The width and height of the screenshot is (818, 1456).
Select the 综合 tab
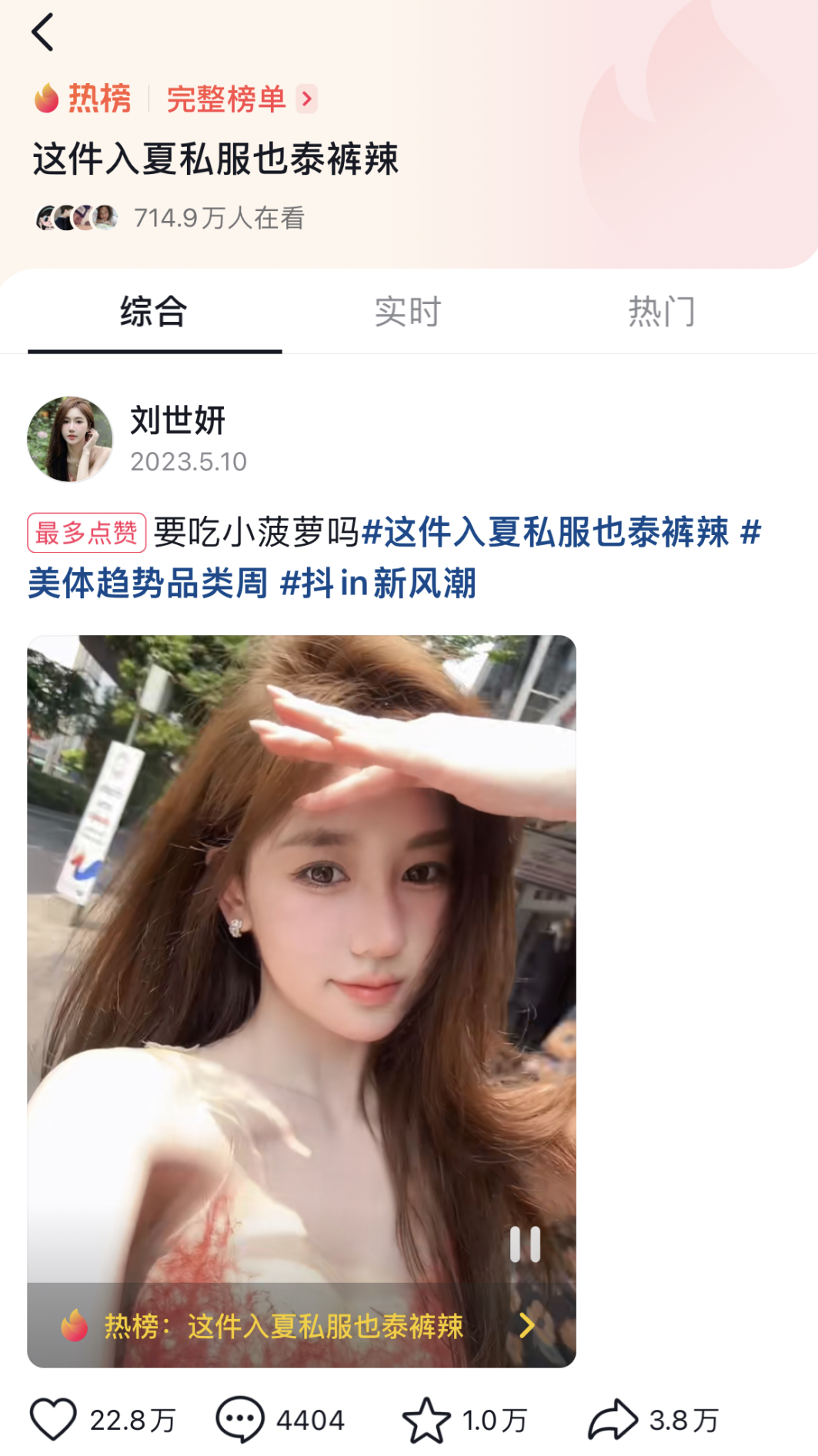click(154, 312)
